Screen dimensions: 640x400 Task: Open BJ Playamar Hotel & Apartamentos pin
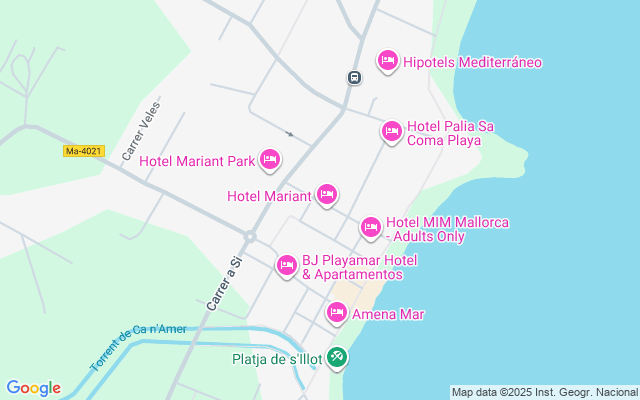point(286,265)
